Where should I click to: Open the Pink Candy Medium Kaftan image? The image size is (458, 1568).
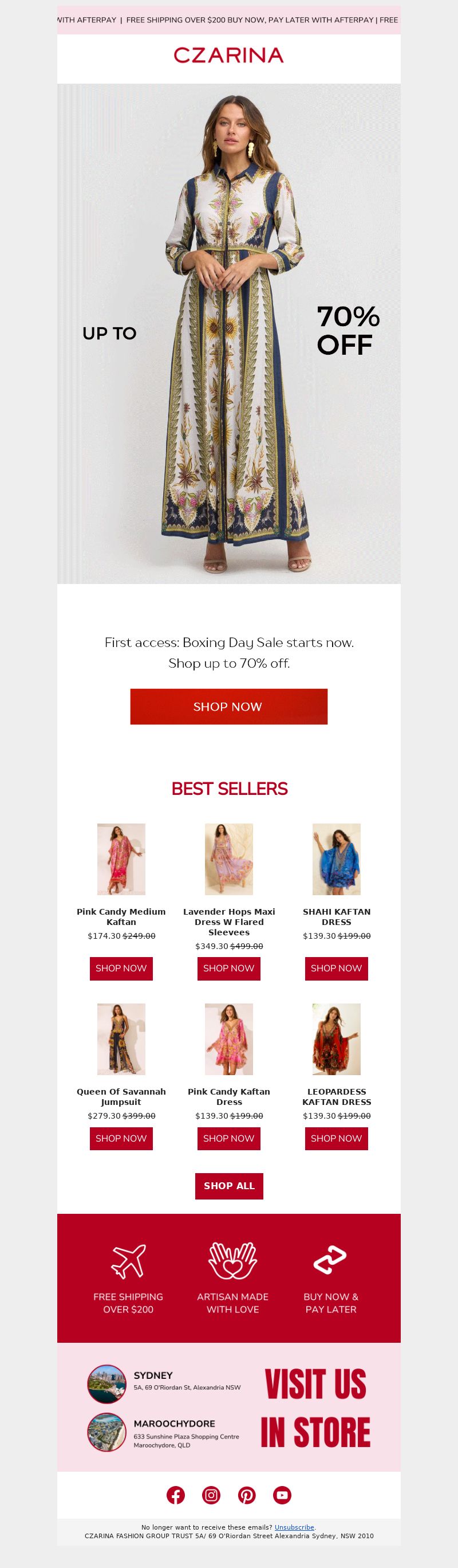[121, 859]
